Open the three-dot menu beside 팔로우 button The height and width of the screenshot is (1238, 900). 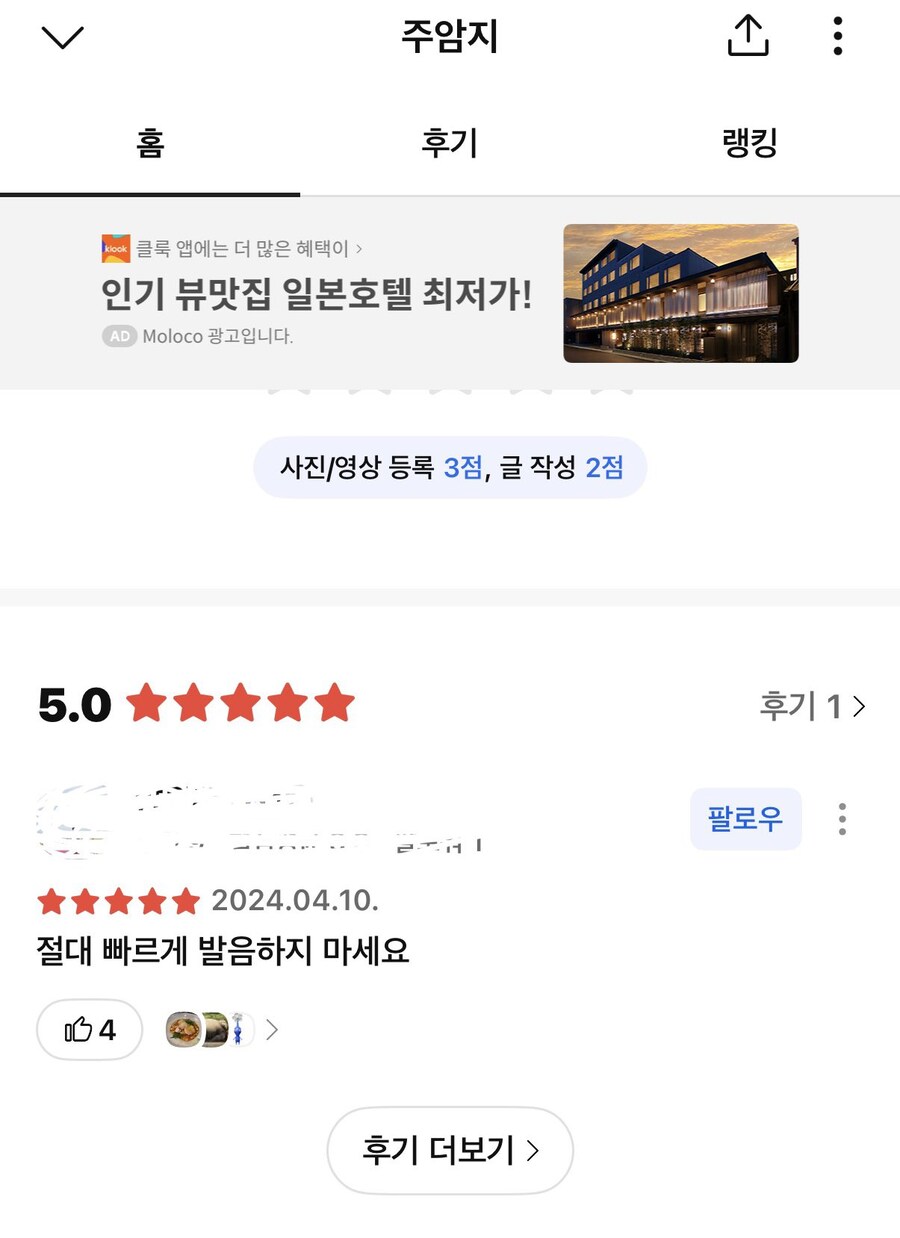click(843, 818)
